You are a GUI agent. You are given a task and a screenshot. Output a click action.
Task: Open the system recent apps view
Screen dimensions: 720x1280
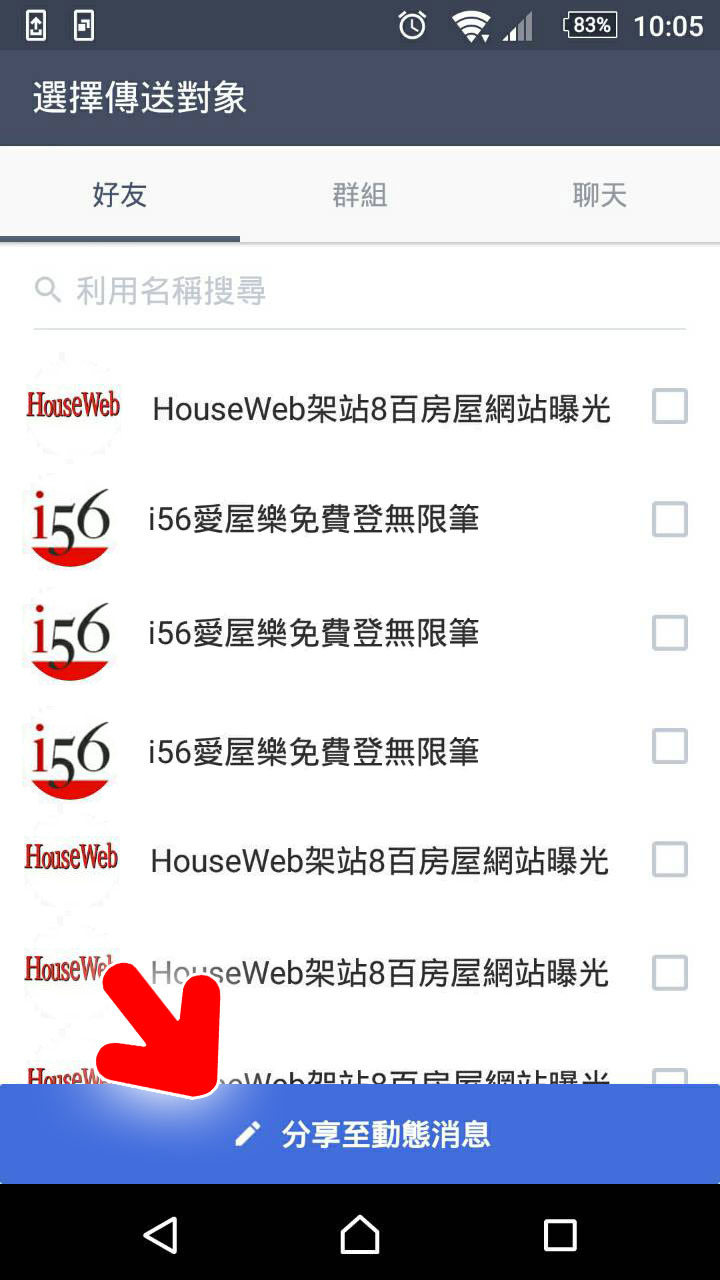tap(560, 1235)
